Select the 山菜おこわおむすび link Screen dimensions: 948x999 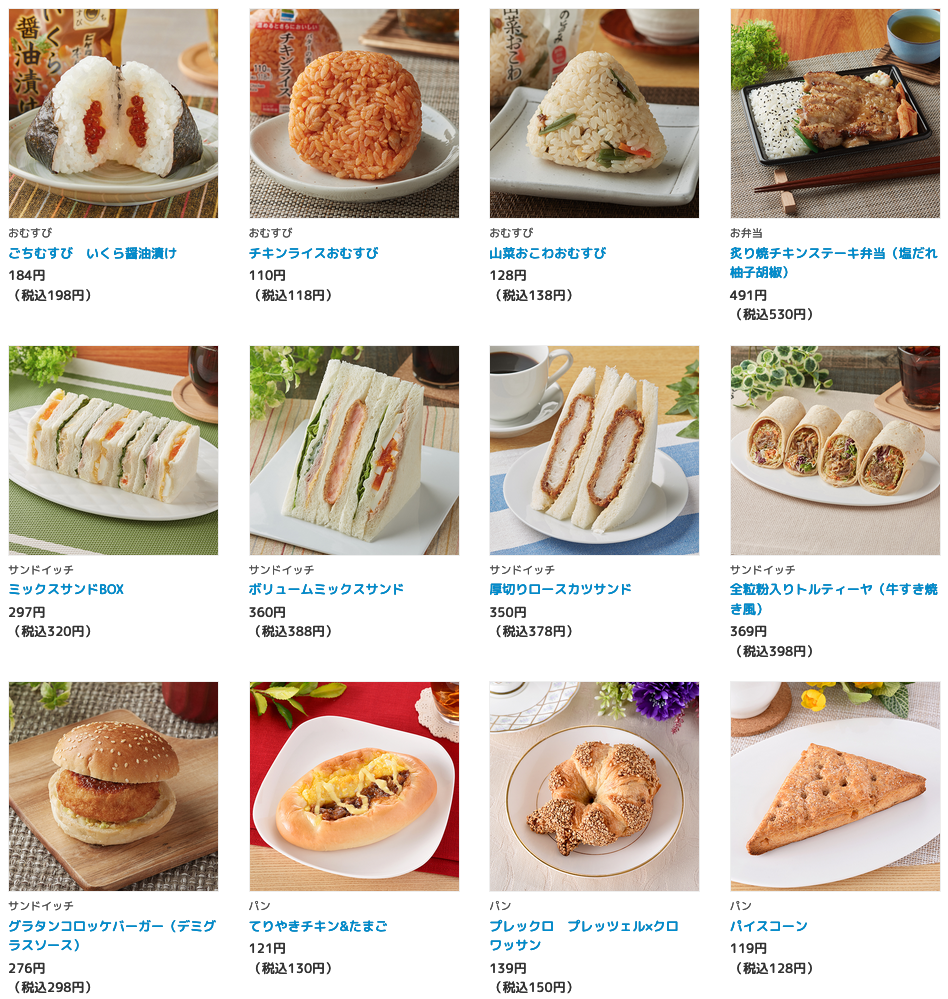click(x=547, y=253)
